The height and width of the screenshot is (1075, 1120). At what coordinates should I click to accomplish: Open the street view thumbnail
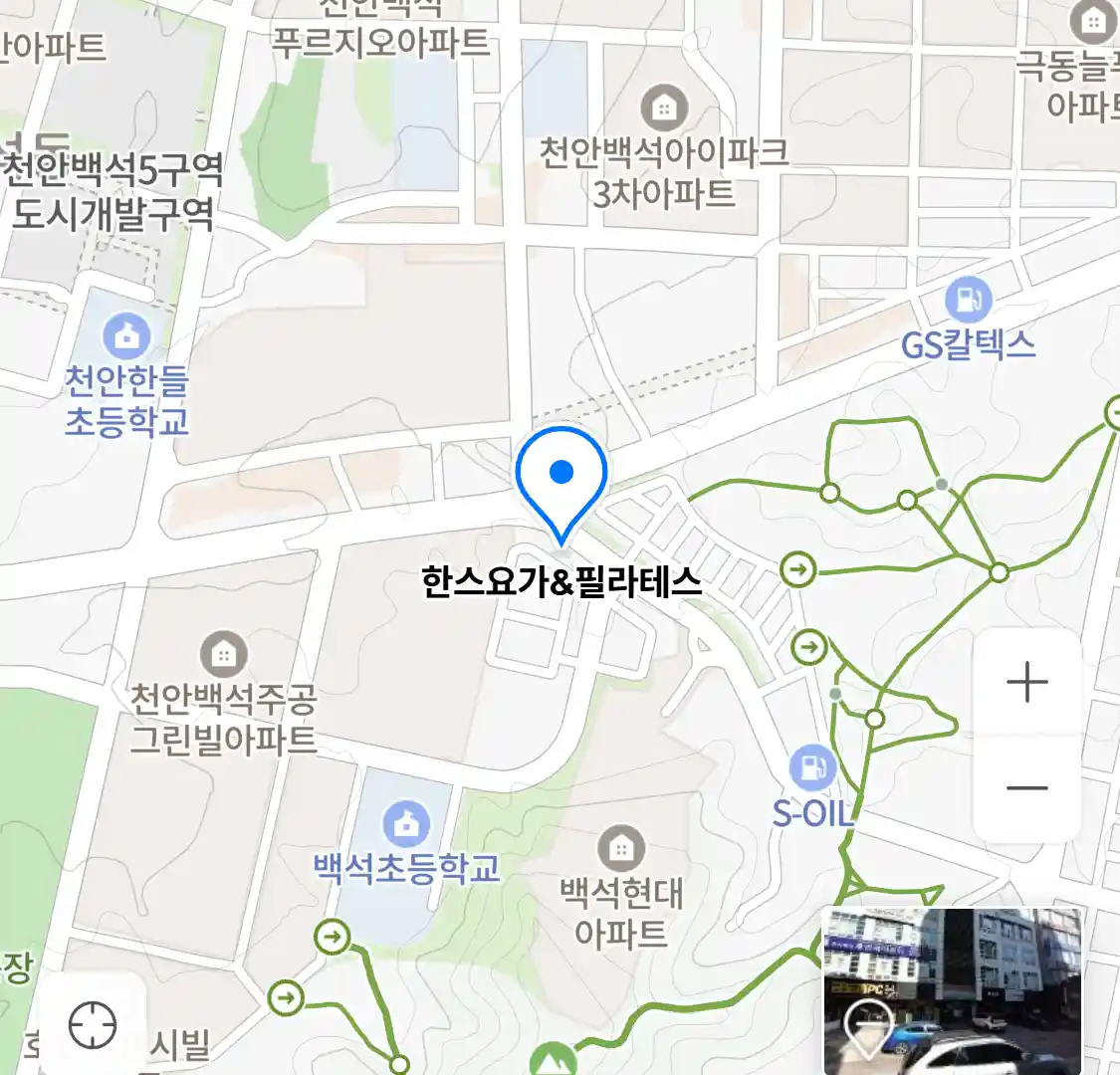click(952, 989)
